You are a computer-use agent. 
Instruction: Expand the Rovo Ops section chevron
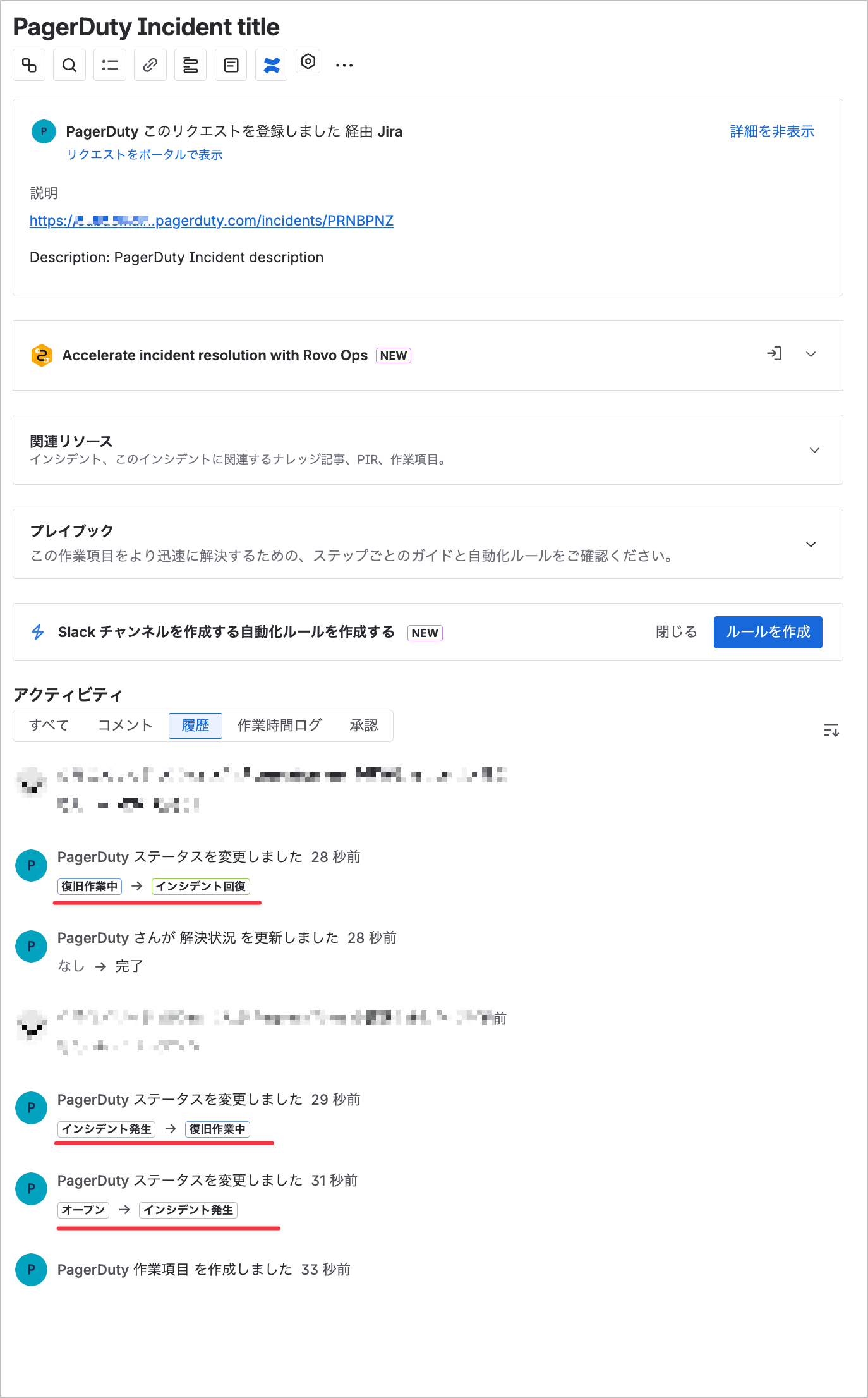[x=811, y=355]
